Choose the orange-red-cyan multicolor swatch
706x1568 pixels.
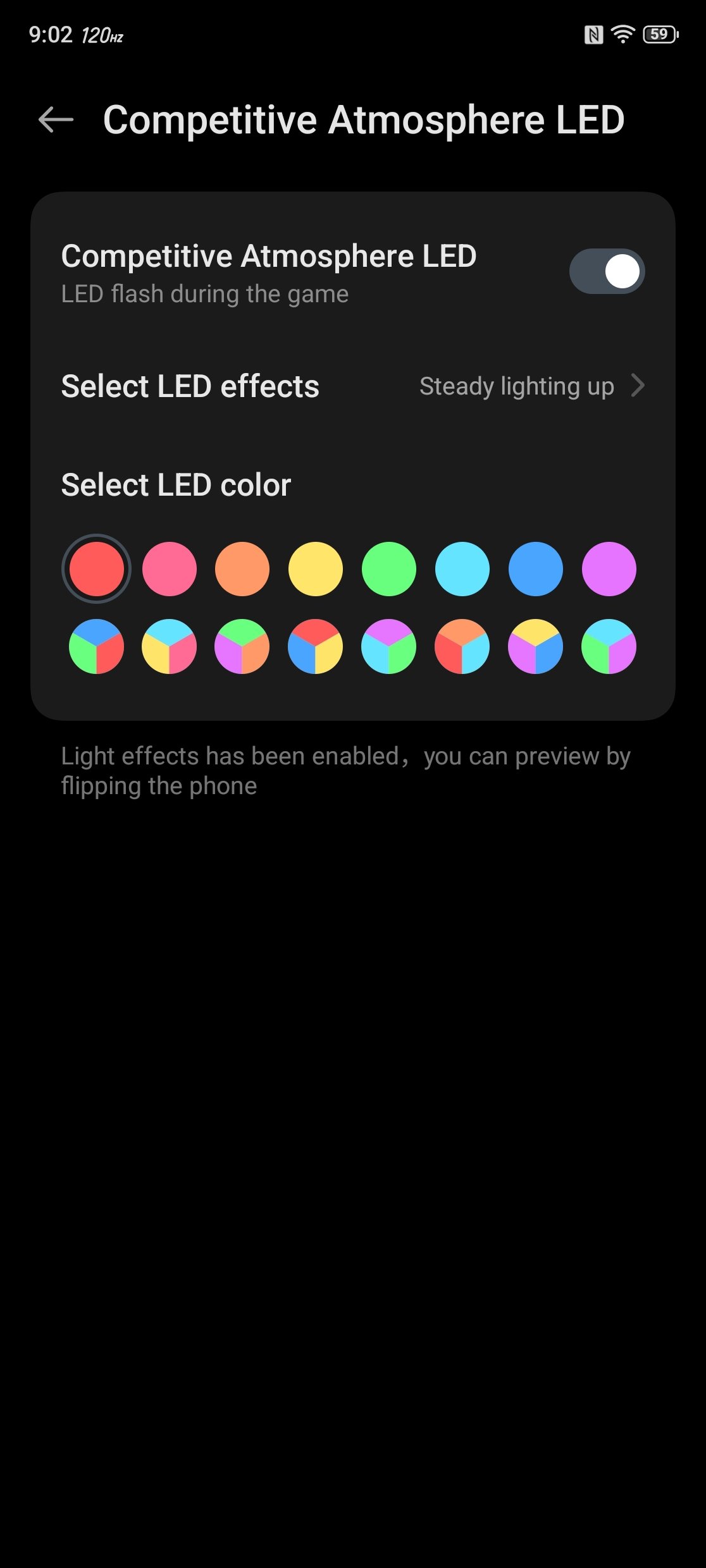click(x=462, y=647)
